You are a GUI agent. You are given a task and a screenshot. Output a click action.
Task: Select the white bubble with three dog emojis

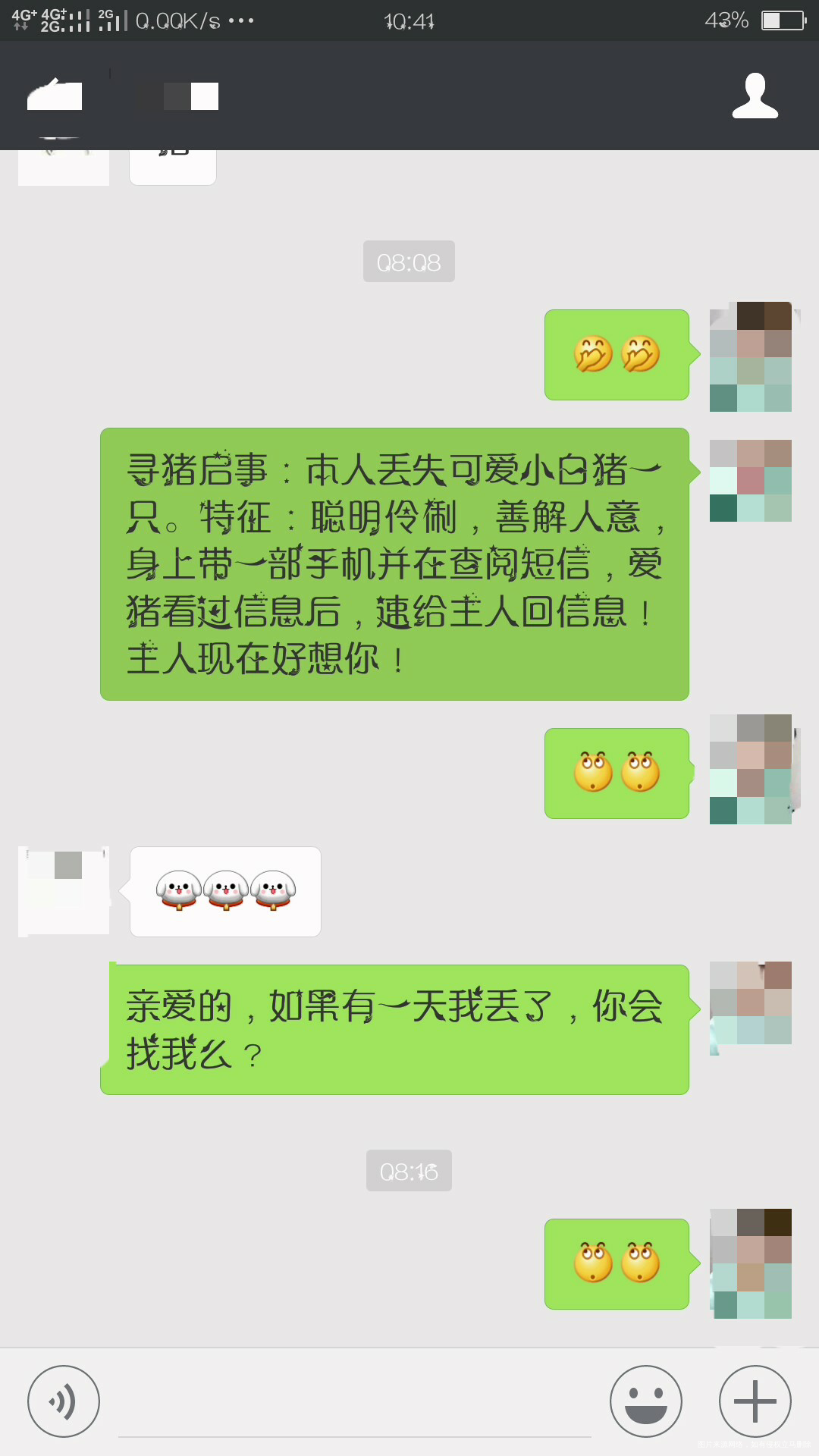pyautogui.click(x=225, y=891)
